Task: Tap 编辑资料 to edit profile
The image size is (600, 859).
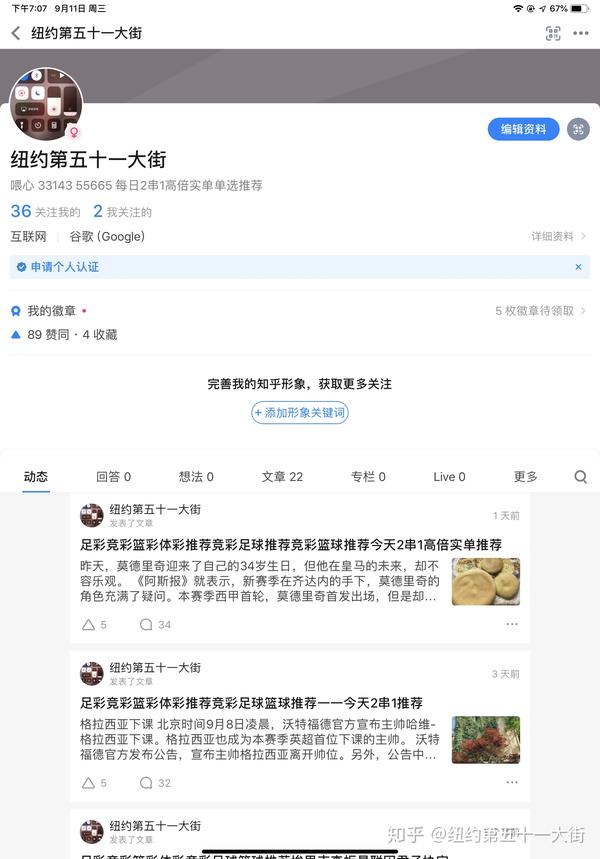Action: [x=523, y=129]
